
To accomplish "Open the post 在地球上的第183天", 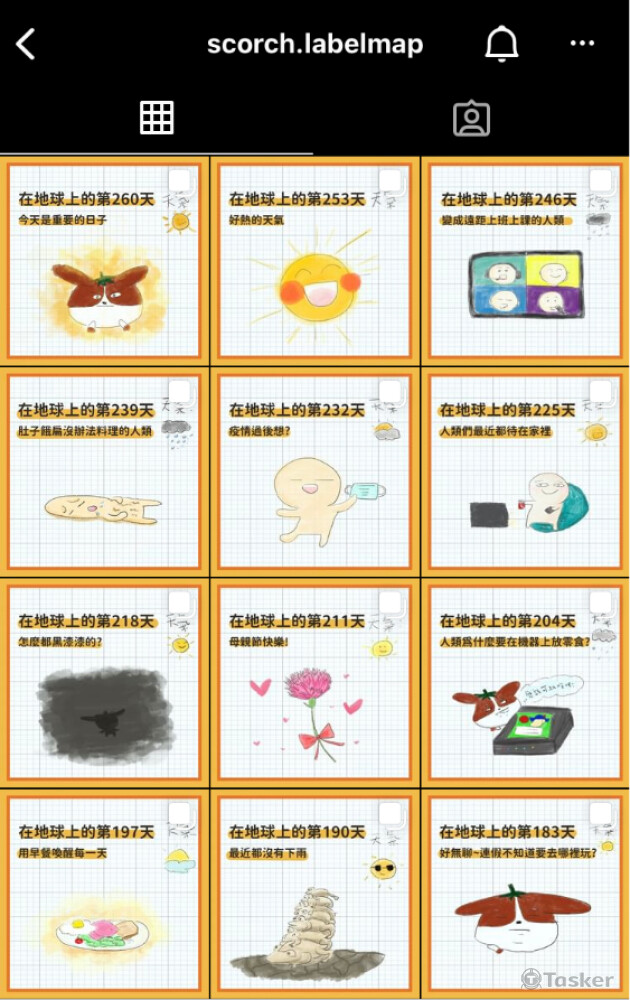I will (526, 895).
